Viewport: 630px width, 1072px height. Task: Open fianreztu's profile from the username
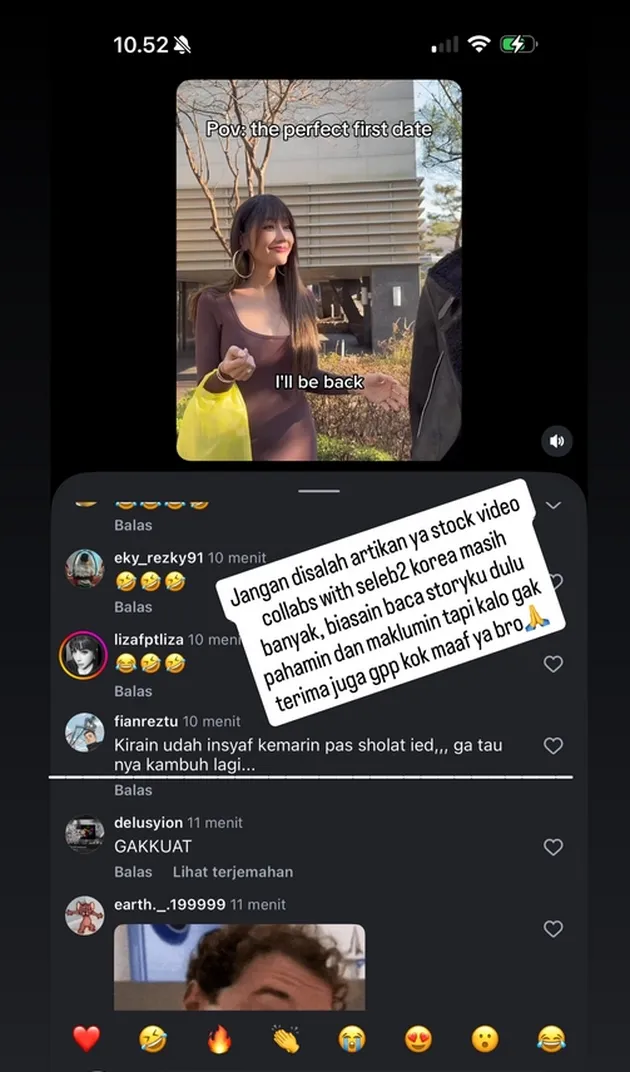coord(146,721)
